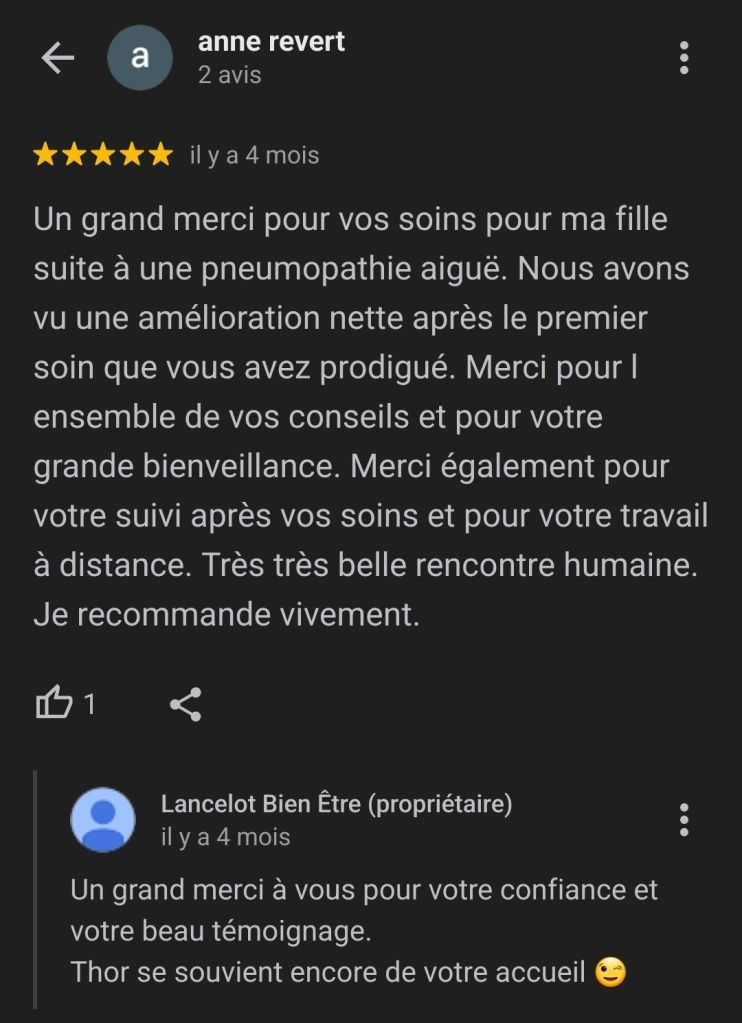This screenshot has width=742, height=1023.
Task: Share anne revert's review
Action: pos(186,704)
